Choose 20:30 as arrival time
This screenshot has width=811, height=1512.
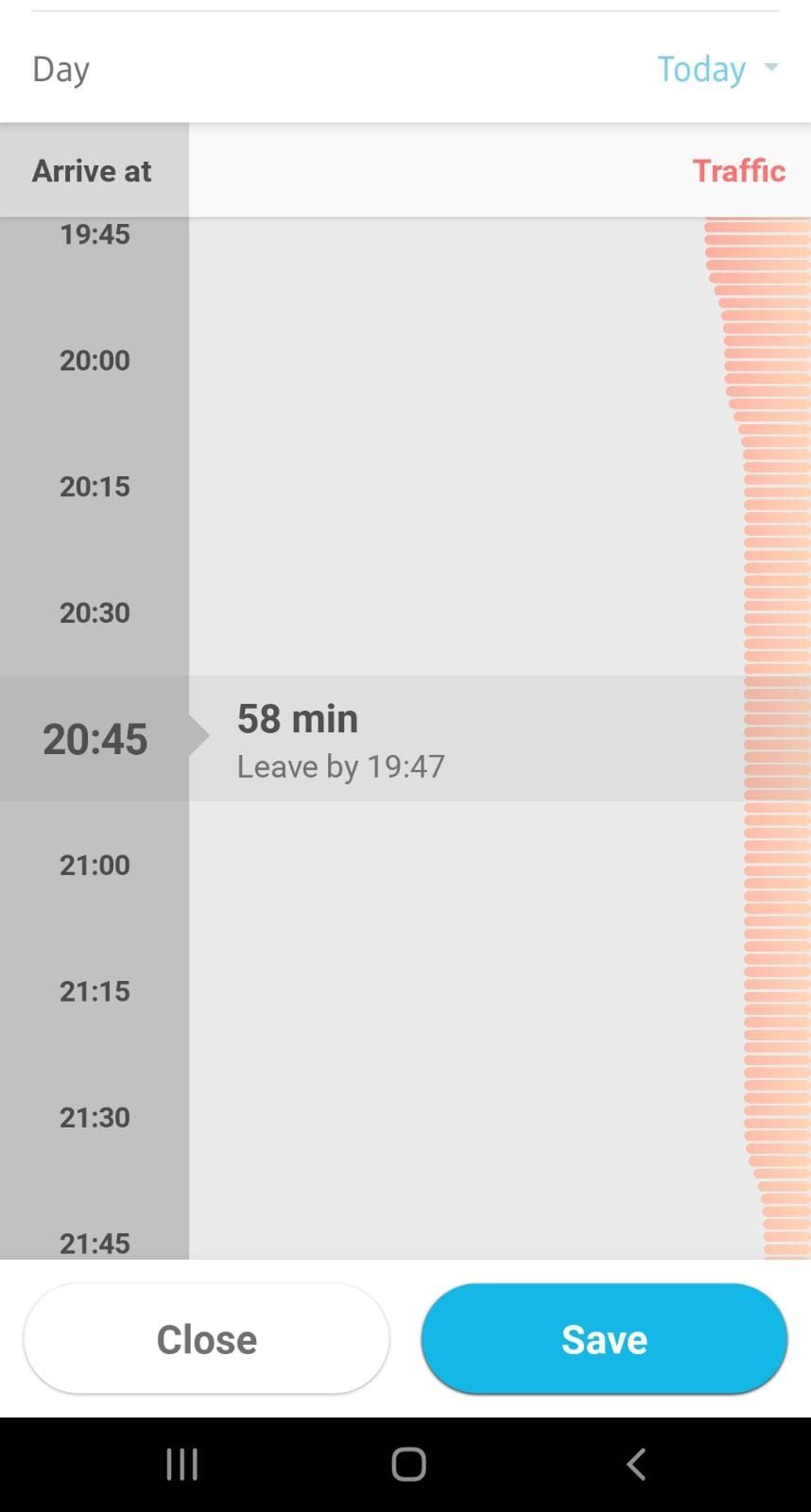95,612
